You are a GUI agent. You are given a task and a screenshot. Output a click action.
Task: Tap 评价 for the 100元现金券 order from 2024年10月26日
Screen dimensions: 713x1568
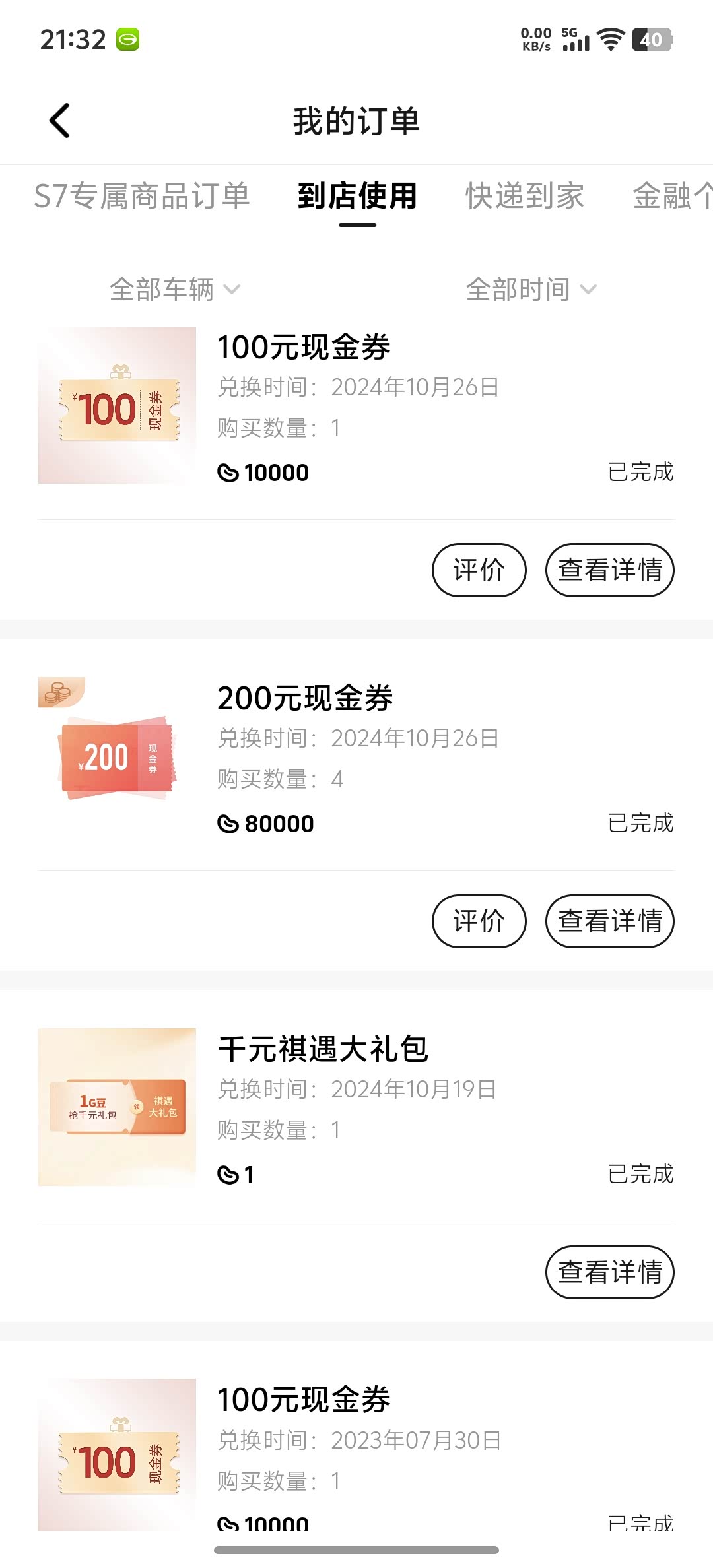coord(479,570)
